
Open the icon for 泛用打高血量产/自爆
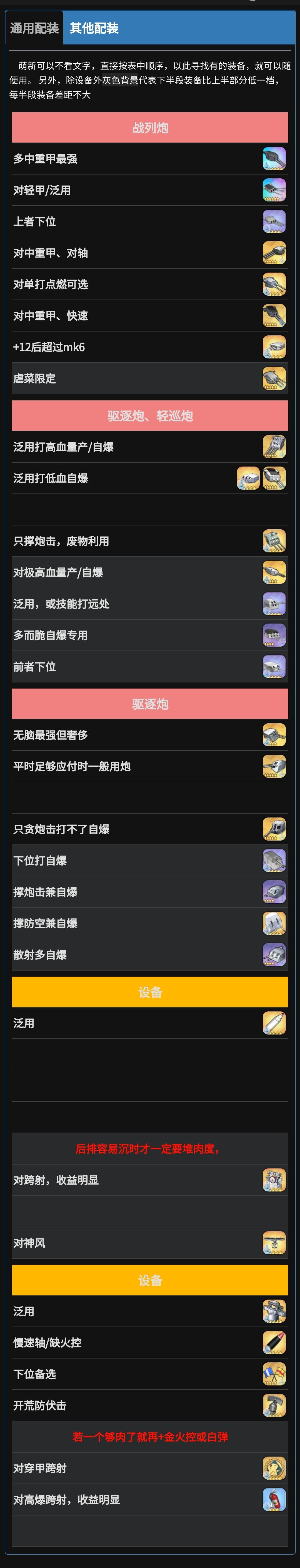(274, 447)
